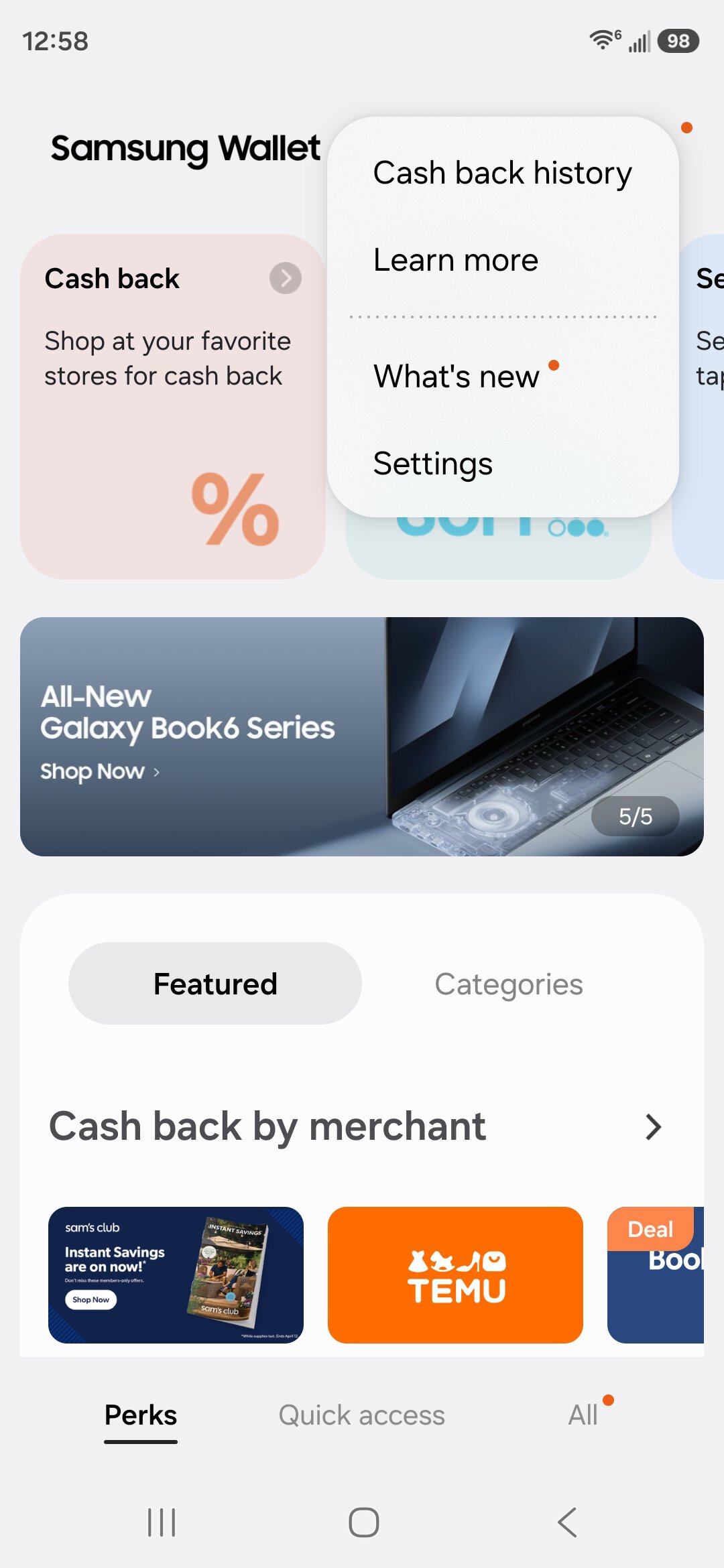The image size is (724, 1568).
Task: Open the All tab
Action: click(x=582, y=1415)
